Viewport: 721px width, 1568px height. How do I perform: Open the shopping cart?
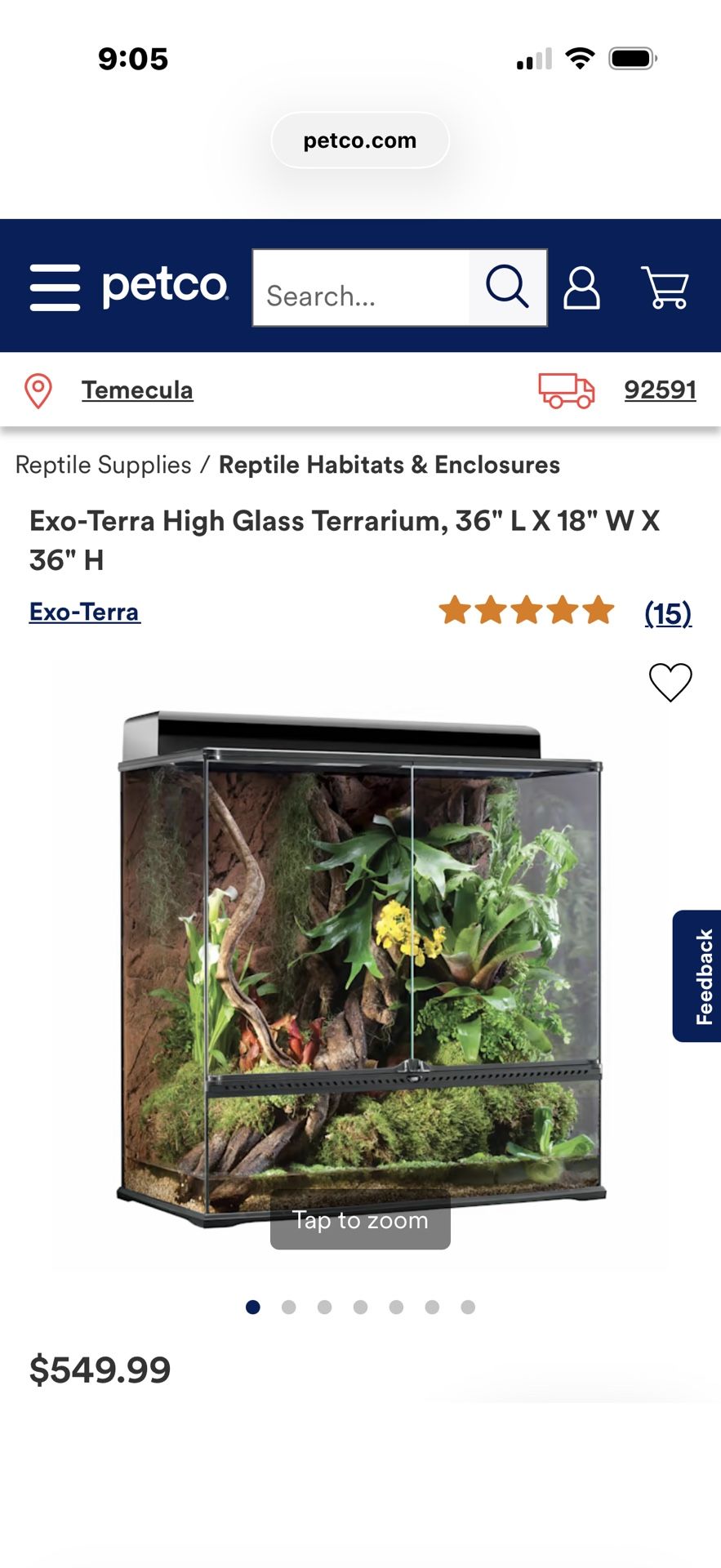[x=665, y=287]
